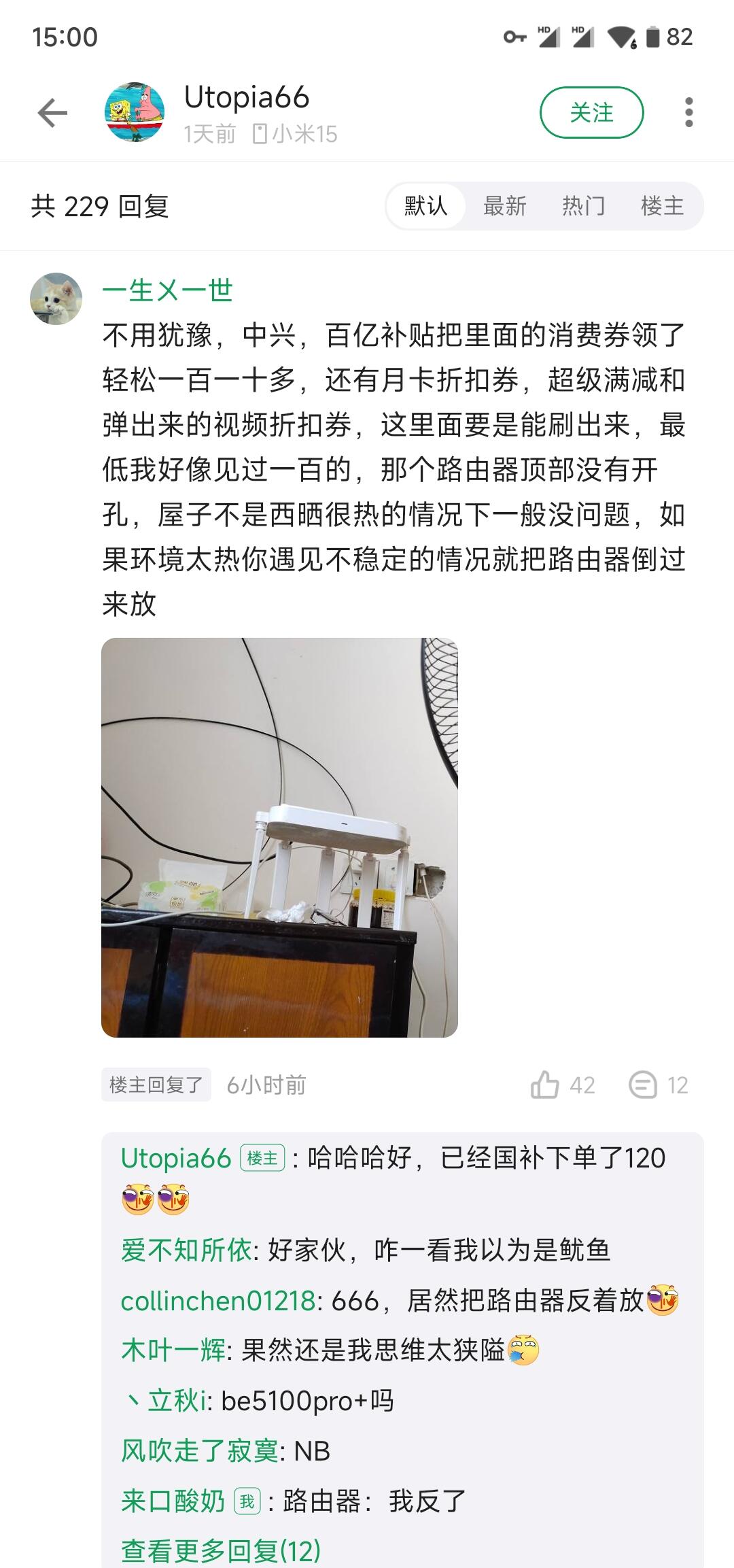
Task: Open 木叶一辉's profile link
Action: point(173,1350)
